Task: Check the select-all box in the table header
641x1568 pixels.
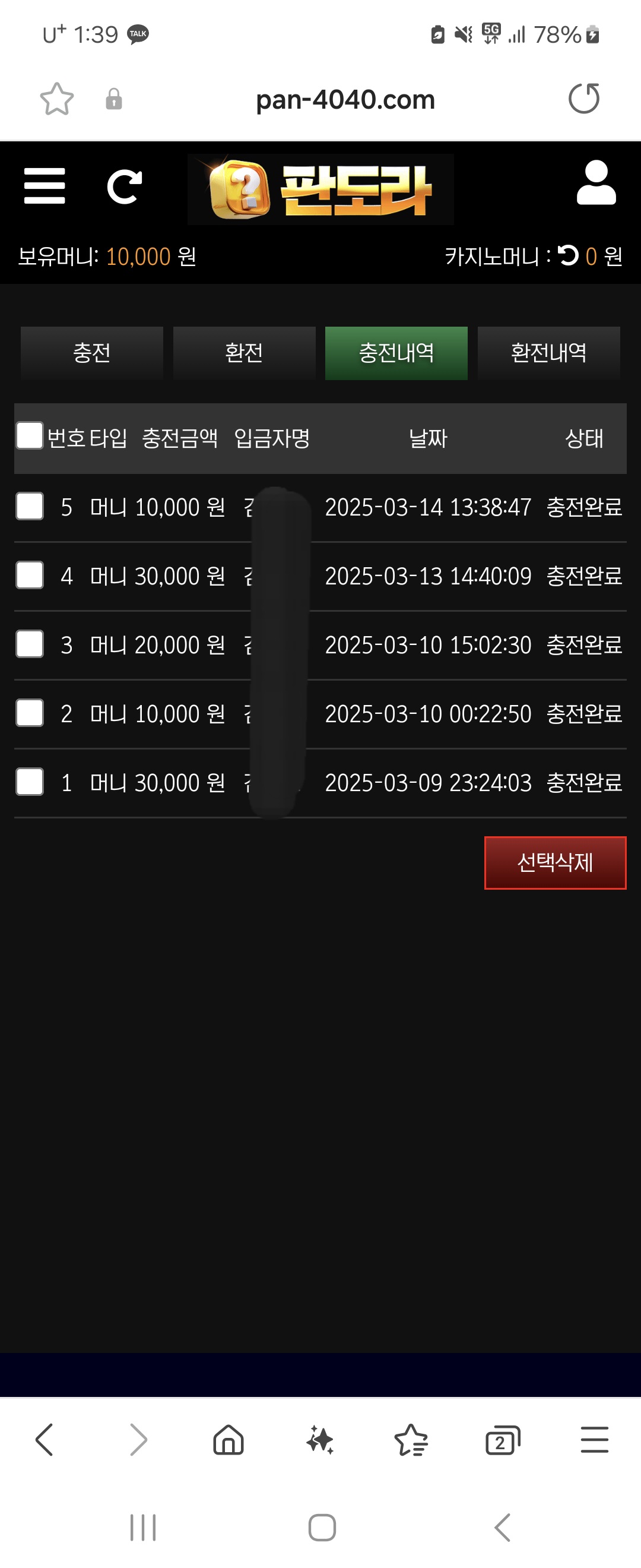Action: pyautogui.click(x=30, y=436)
